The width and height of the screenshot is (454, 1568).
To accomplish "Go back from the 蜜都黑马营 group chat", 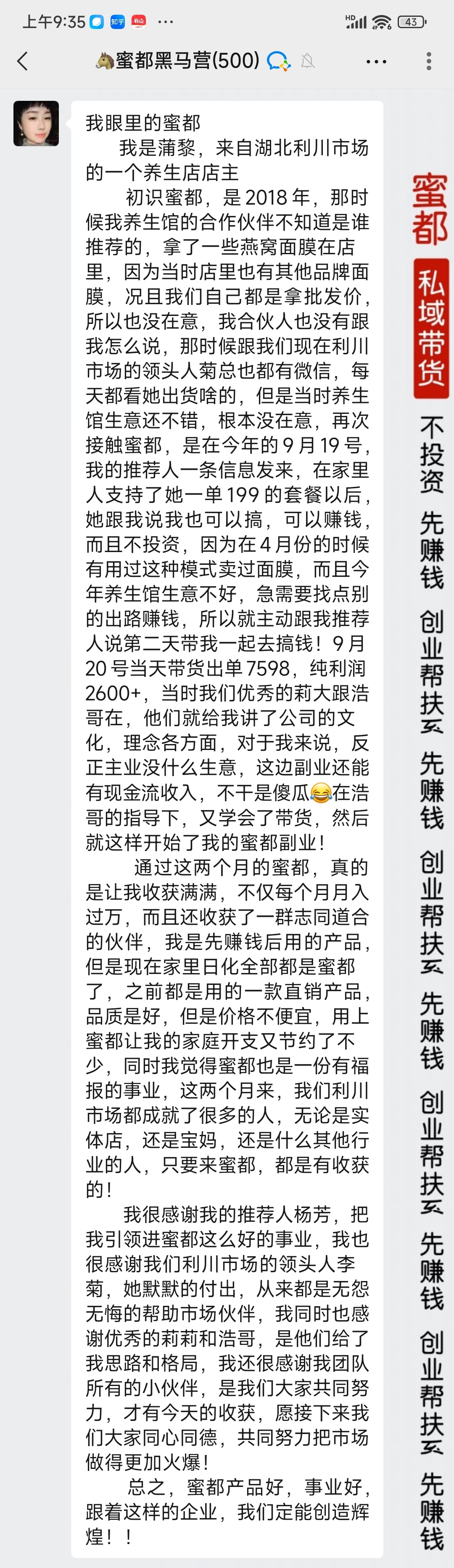I will click(x=23, y=61).
